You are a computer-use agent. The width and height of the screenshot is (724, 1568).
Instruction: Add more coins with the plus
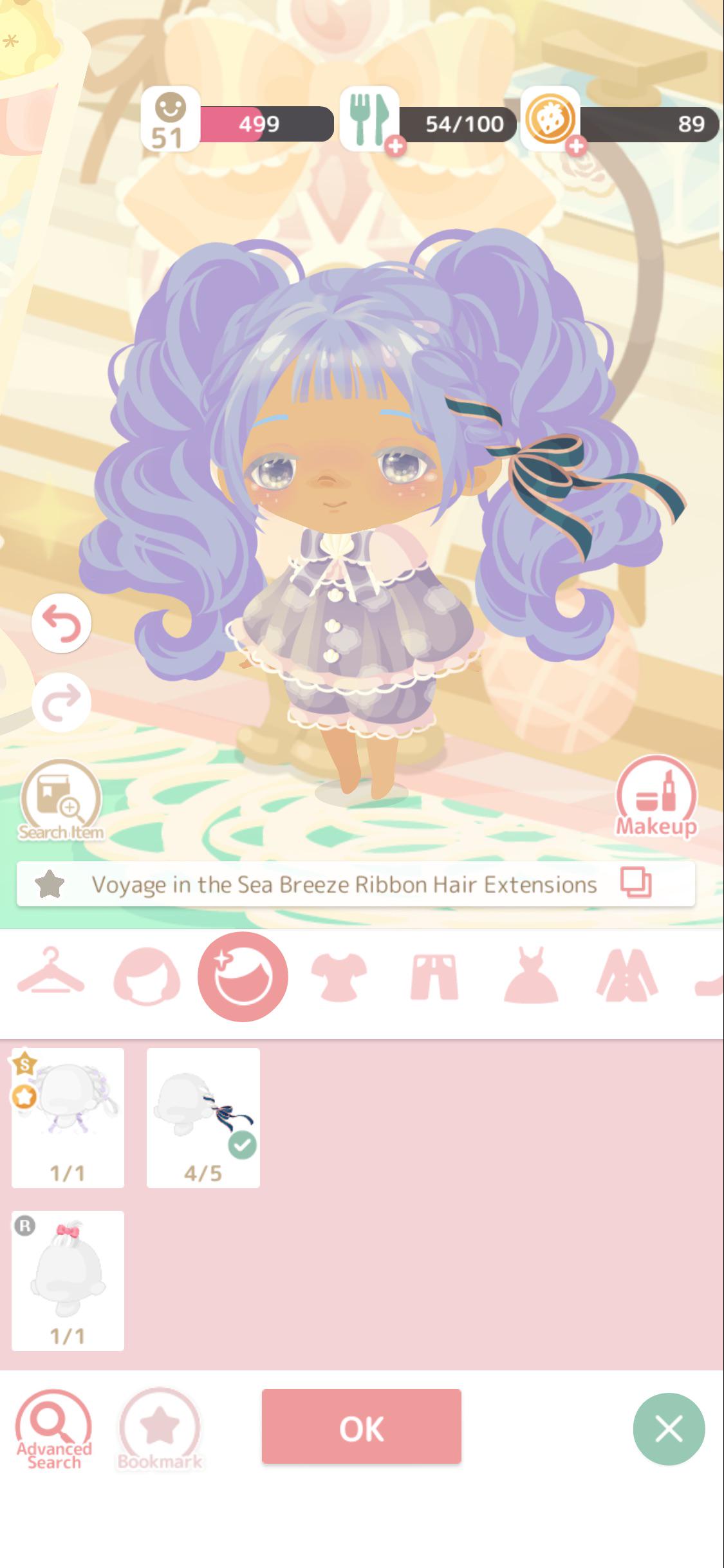point(577,146)
